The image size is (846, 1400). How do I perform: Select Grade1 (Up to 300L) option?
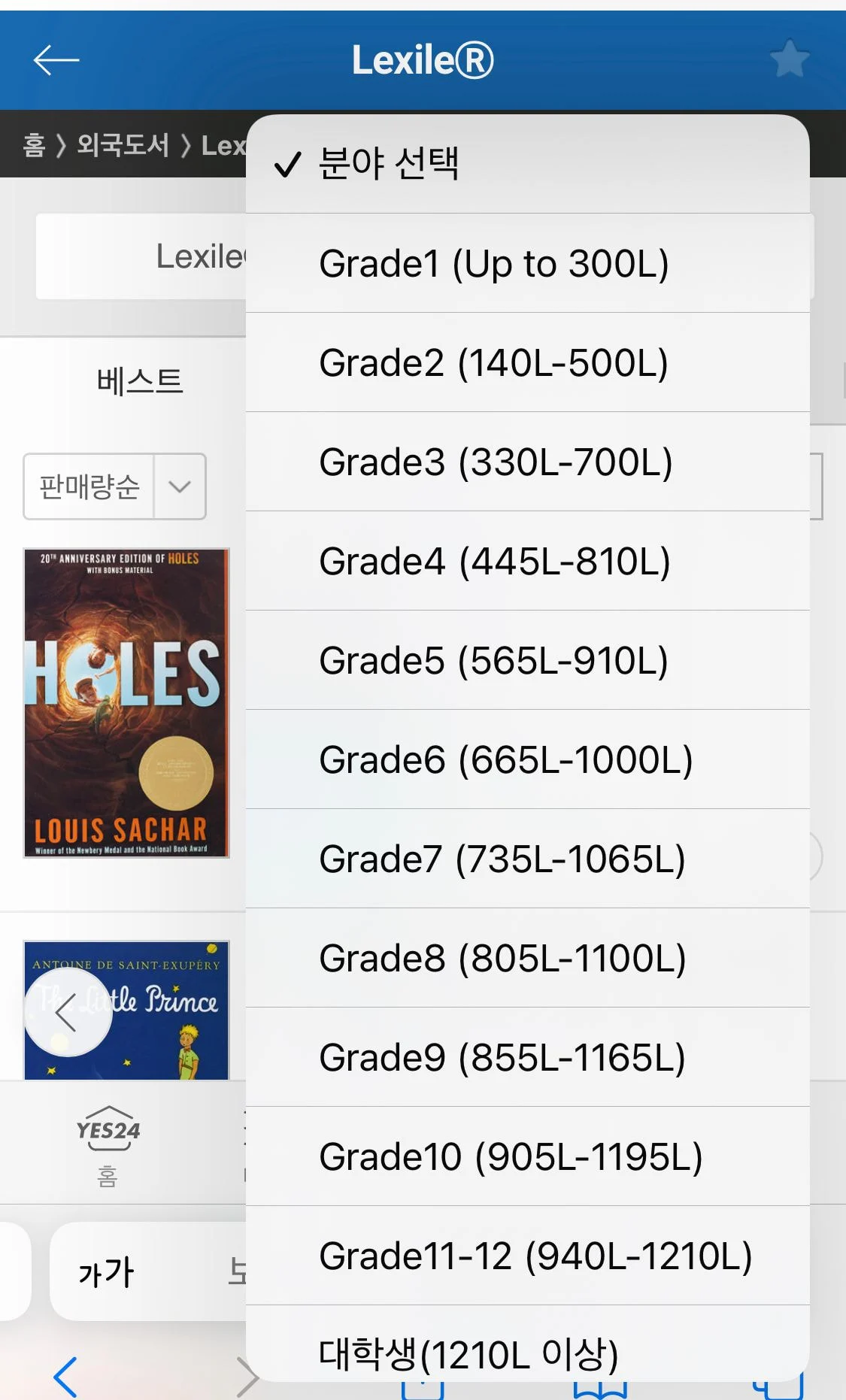click(x=494, y=264)
